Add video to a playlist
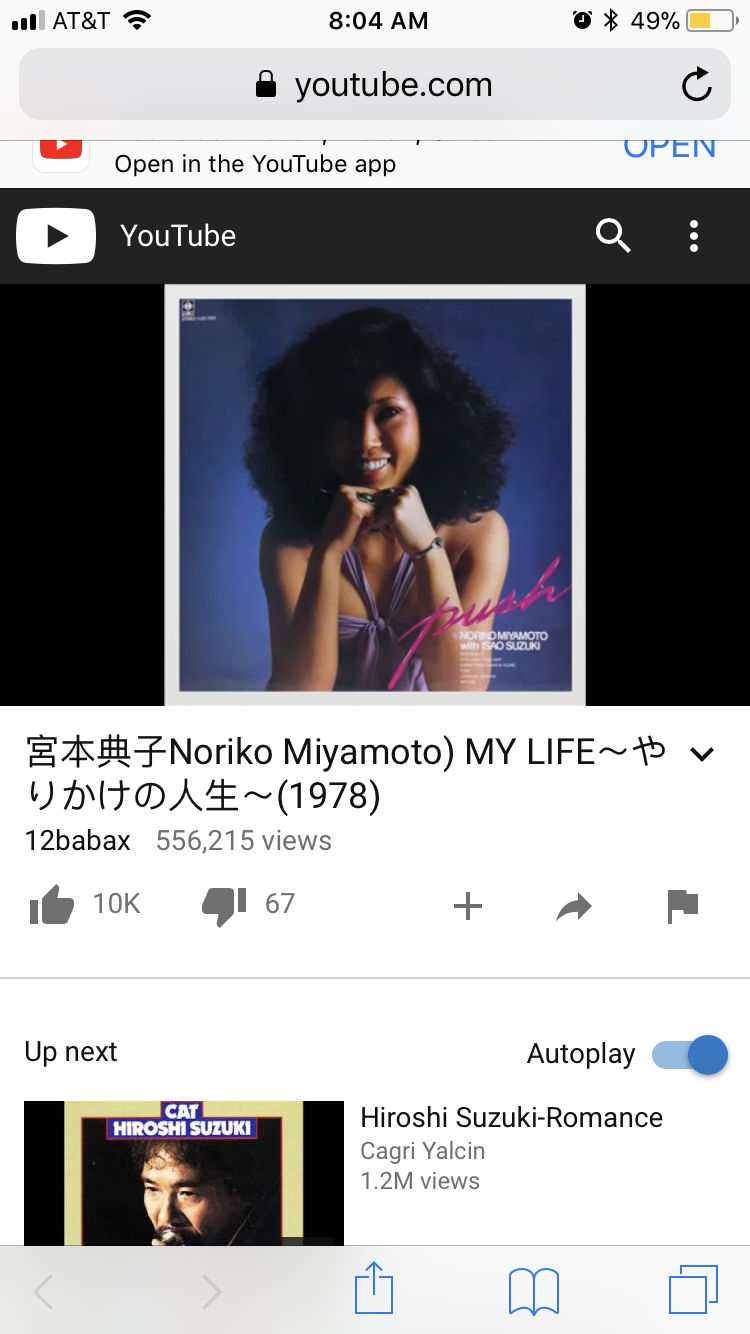 pyautogui.click(x=468, y=907)
